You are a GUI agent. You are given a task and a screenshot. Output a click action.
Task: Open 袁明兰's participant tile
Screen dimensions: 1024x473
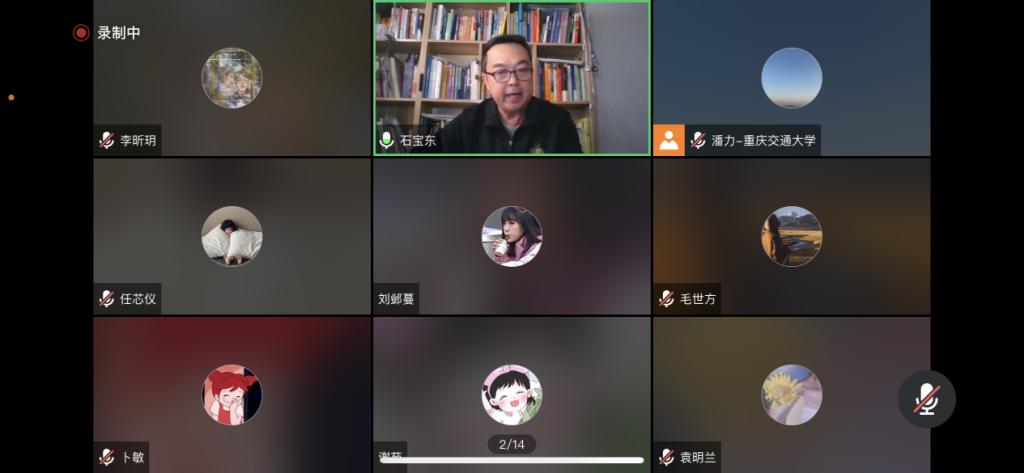[x=791, y=394]
